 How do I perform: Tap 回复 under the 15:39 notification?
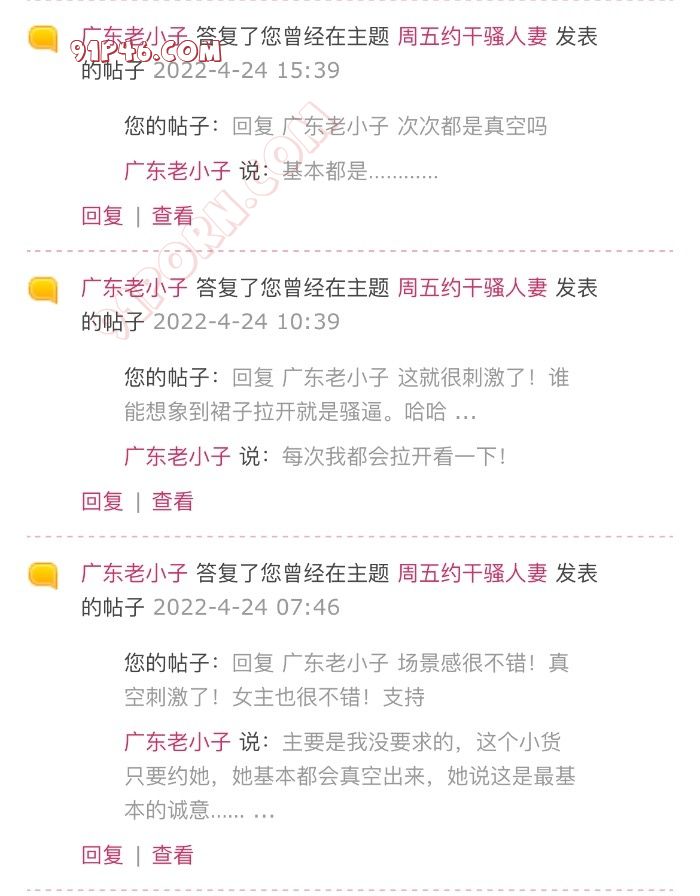pos(102,215)
